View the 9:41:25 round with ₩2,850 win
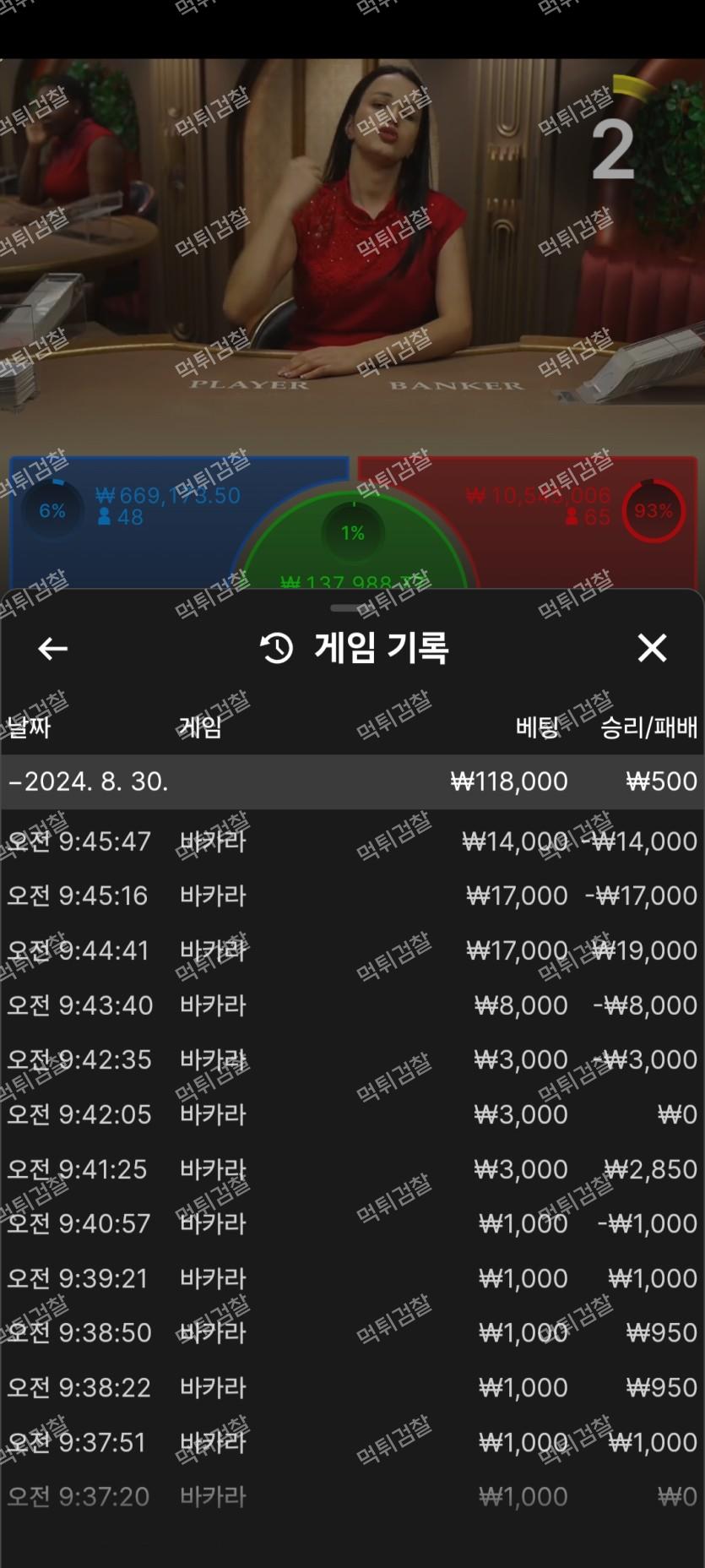705x1568 pixels. (352, 1169)
